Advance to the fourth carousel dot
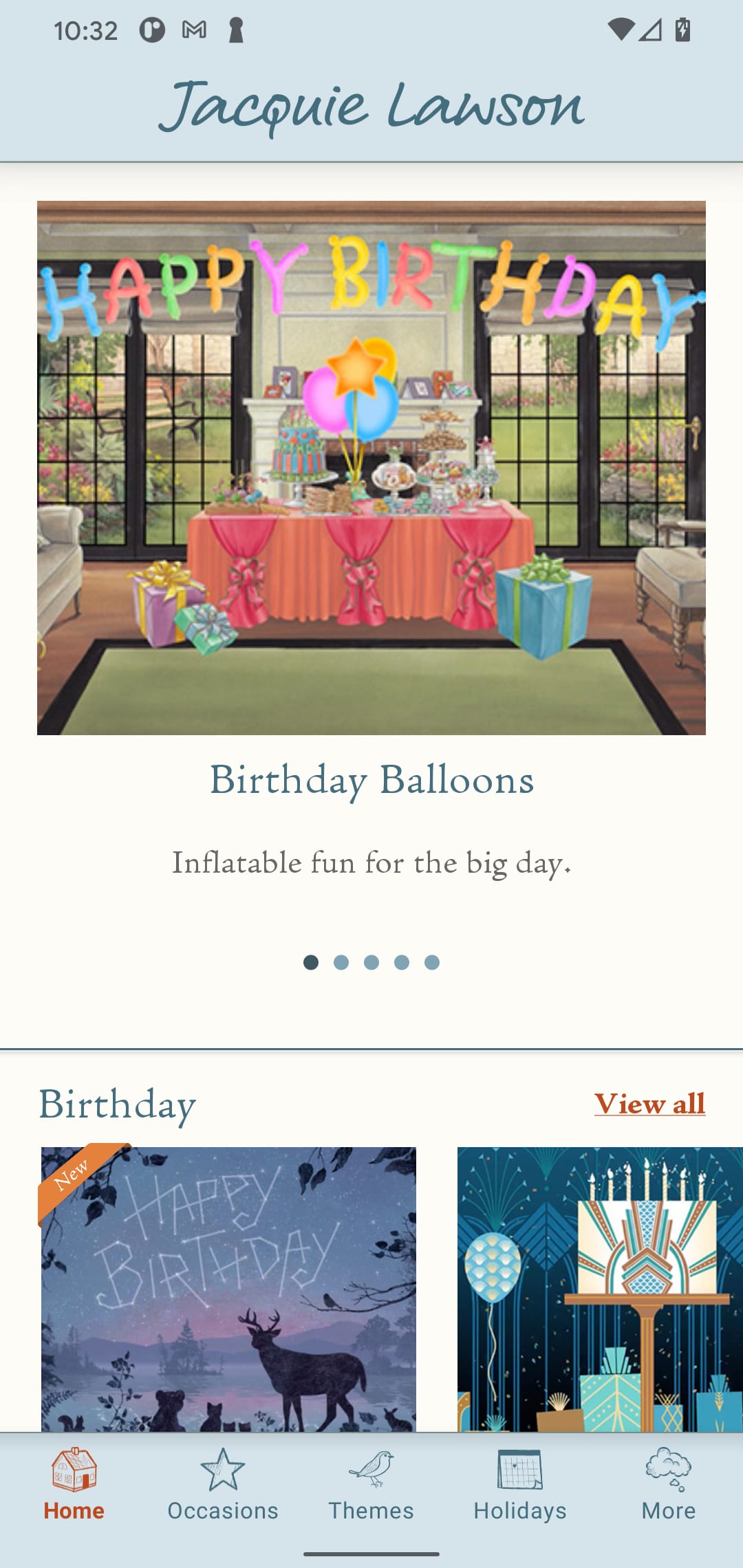 click(x=402, y=963)
